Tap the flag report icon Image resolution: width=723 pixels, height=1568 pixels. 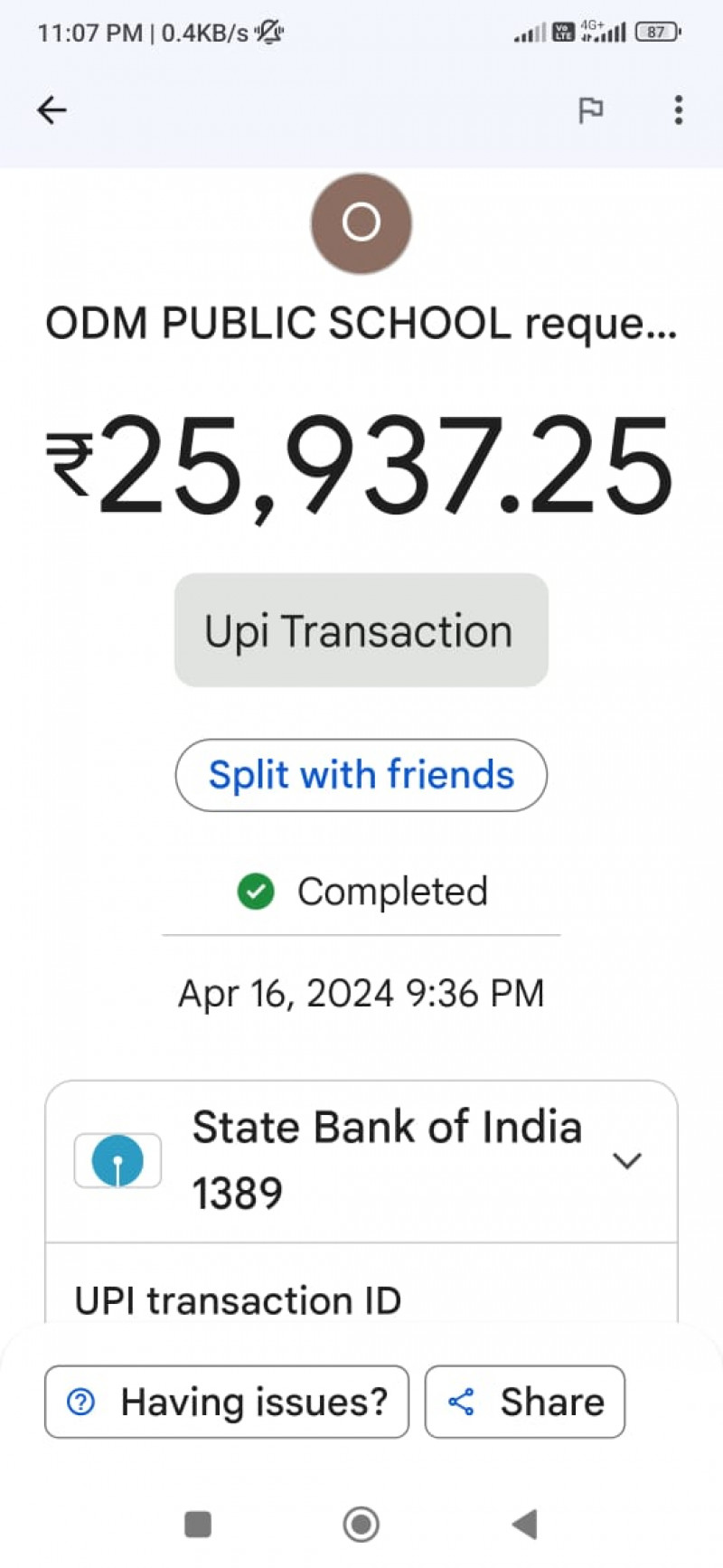[x=590, y=110]
